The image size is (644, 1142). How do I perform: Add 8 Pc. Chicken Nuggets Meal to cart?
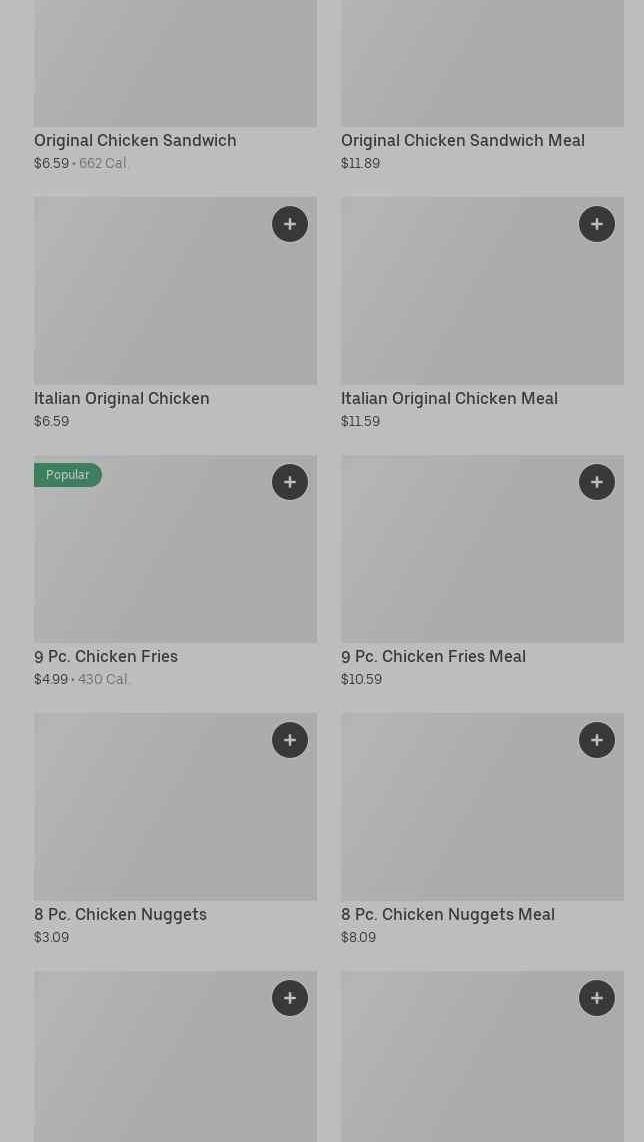(x=597, y=740)
